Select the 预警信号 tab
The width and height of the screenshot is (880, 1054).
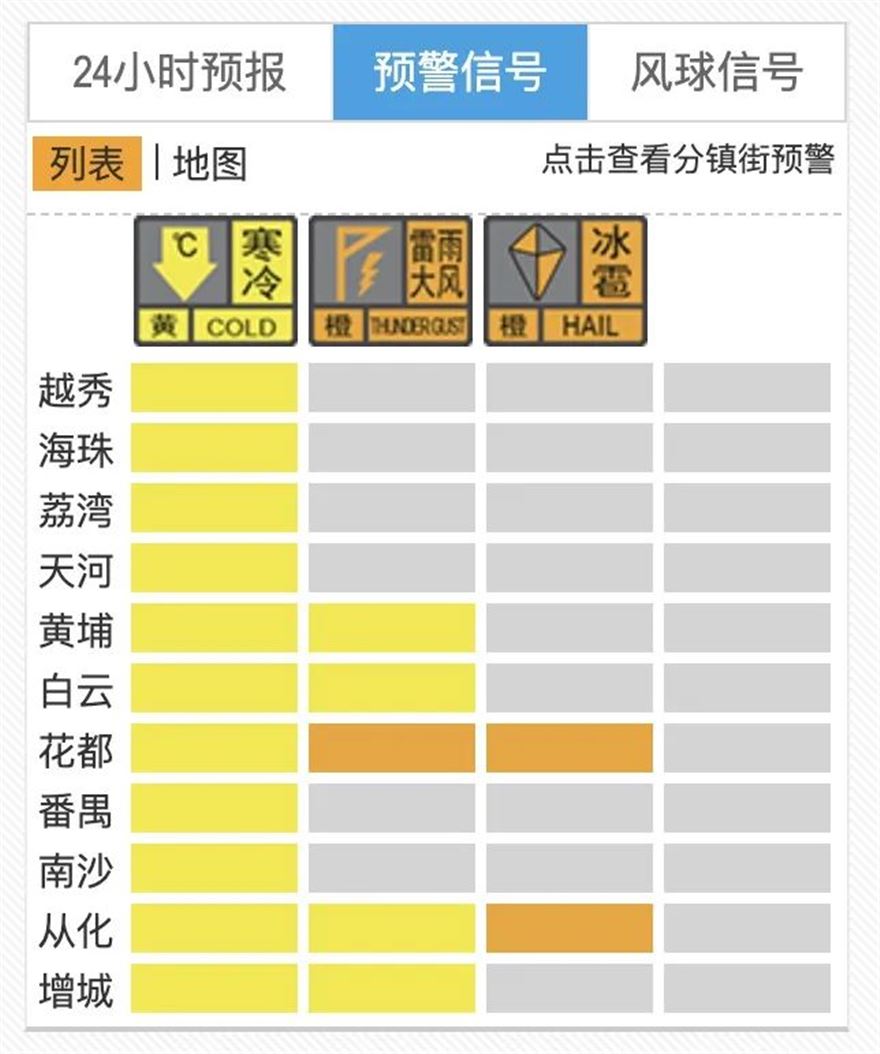click(460, 73)
